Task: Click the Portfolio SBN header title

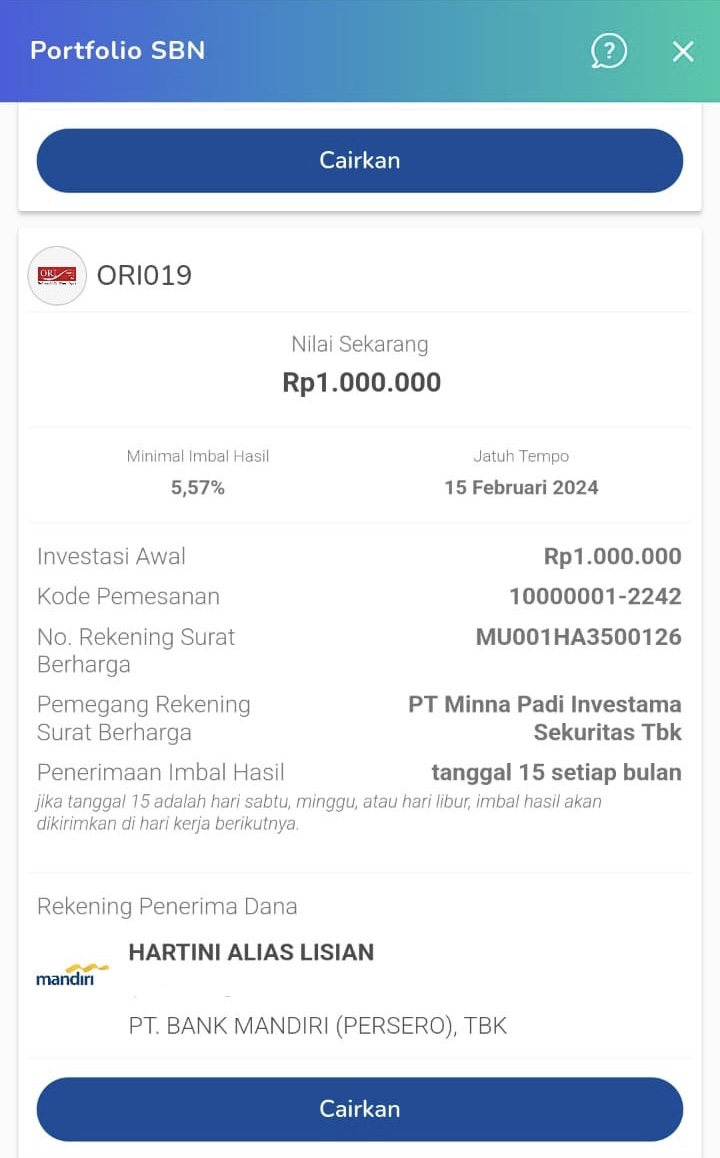Action: tap(117, 51)
